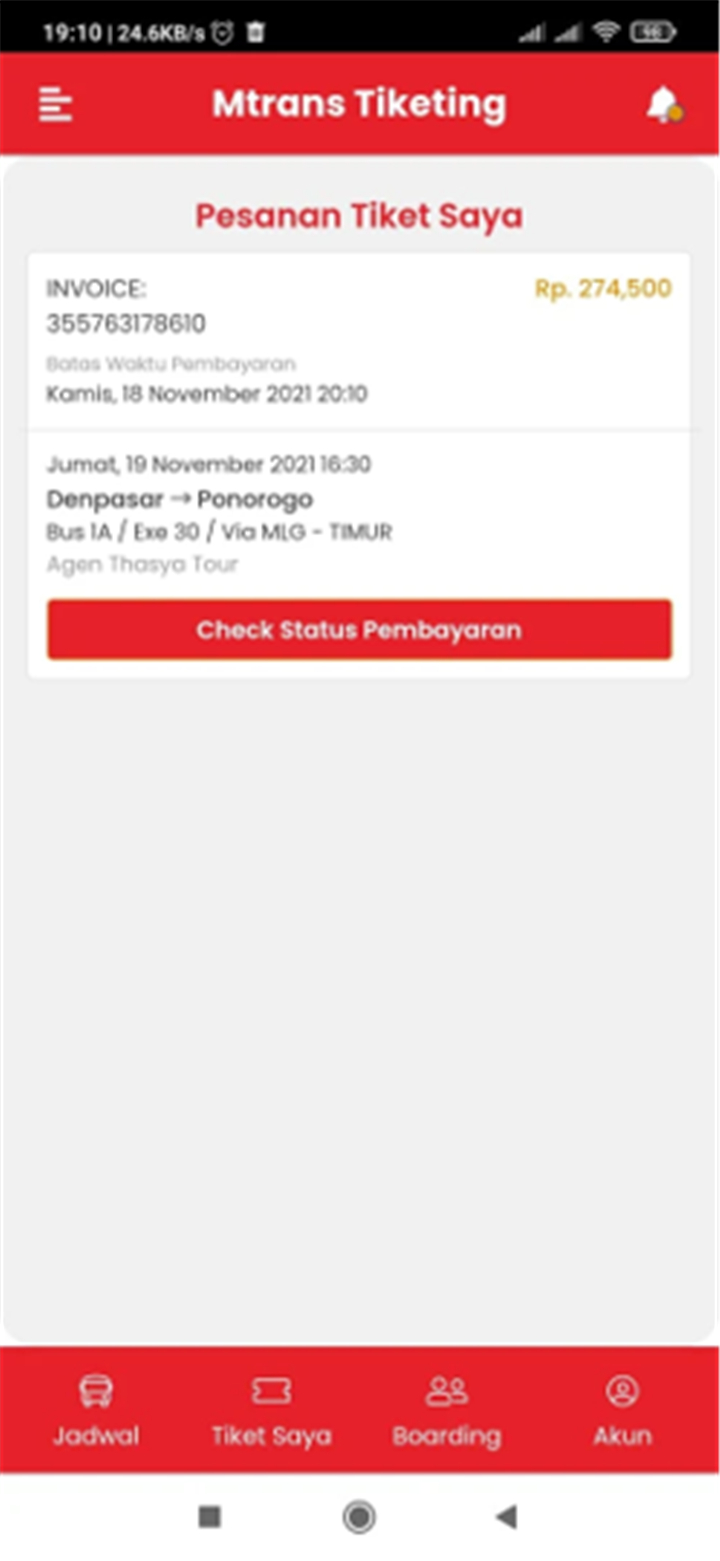
Task: Switch to the Jadwal tab
Action: (x=96, y=1411)
